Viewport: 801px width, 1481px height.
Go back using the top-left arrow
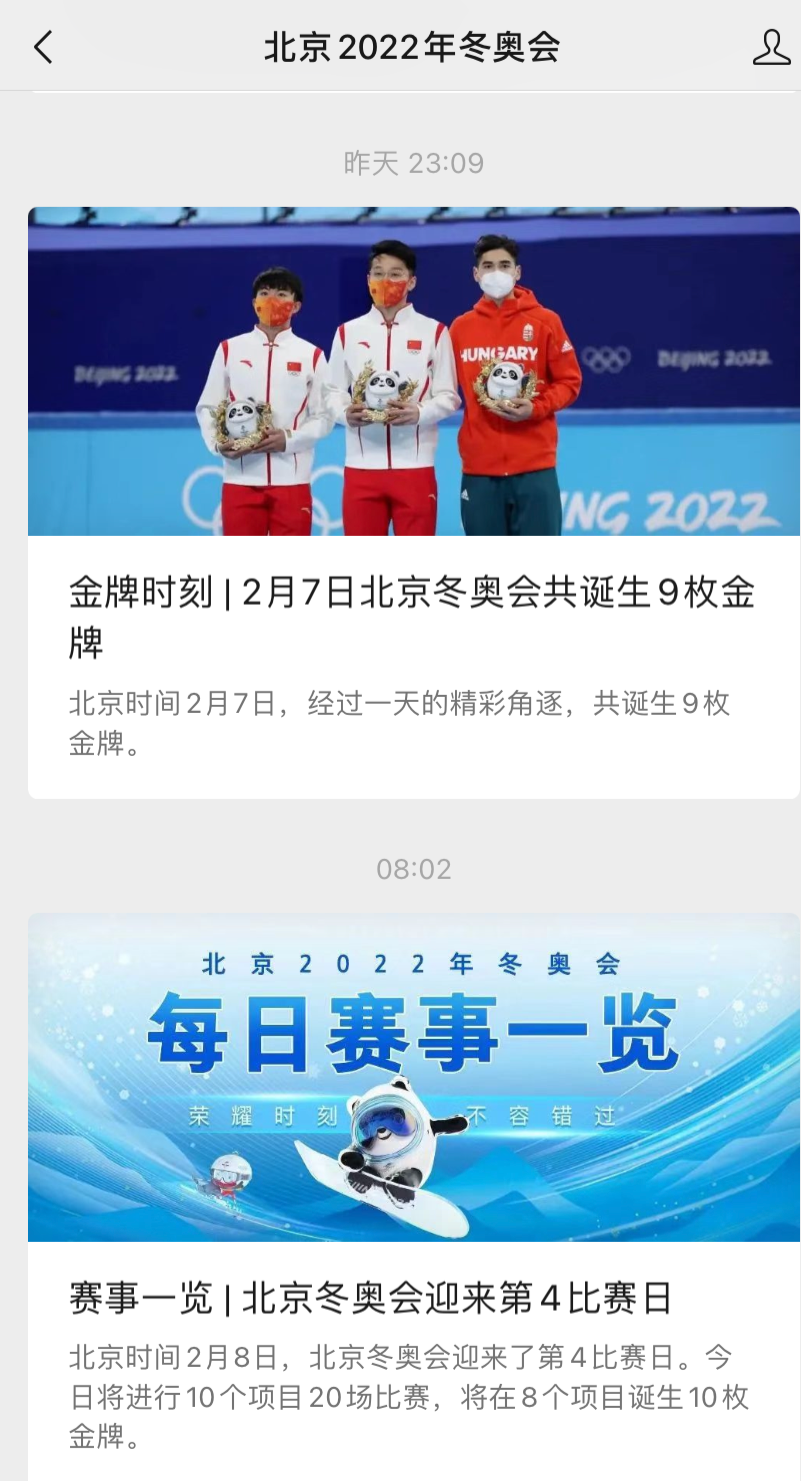43,47
